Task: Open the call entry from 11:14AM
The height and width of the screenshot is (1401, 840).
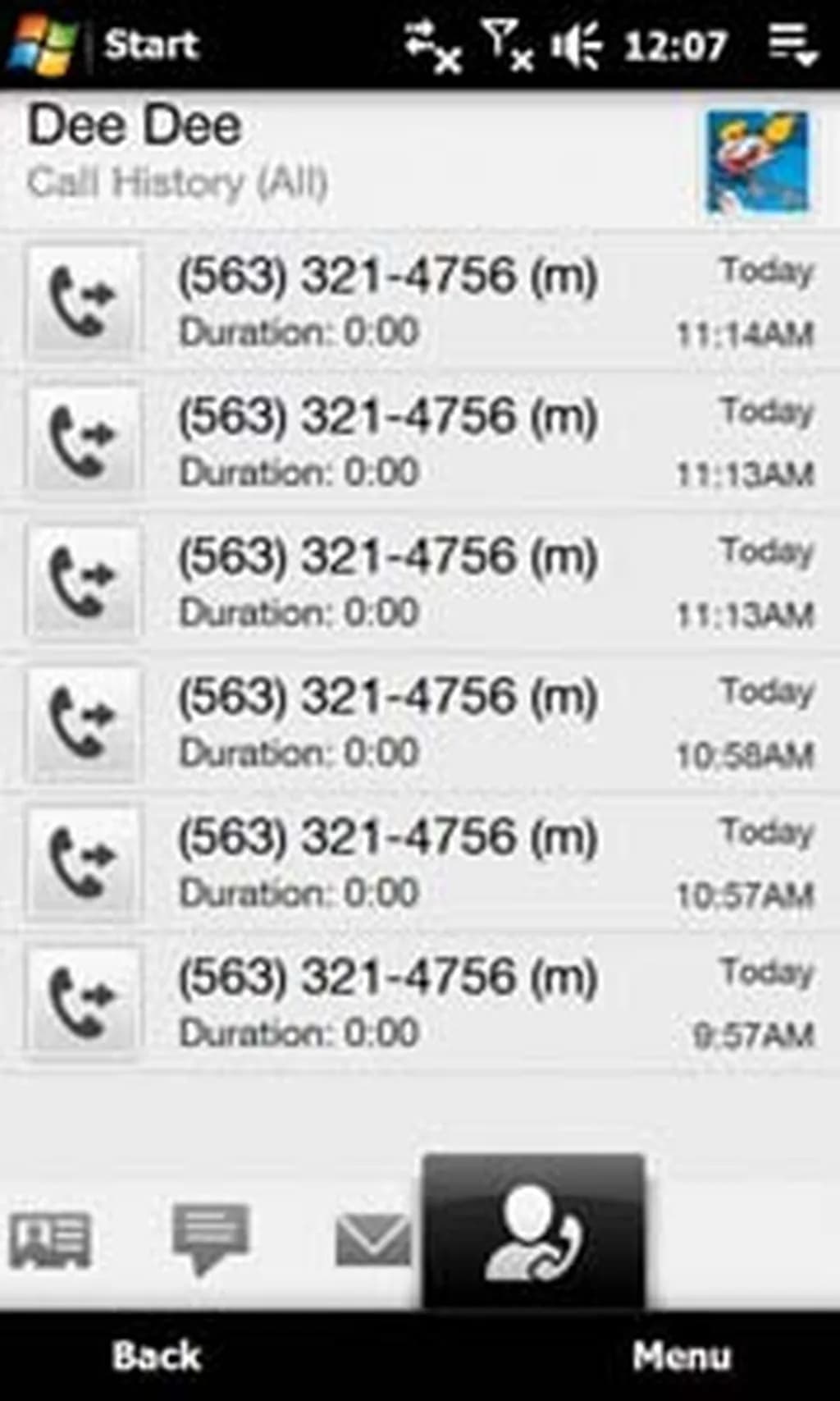Action: coord(418,302)
